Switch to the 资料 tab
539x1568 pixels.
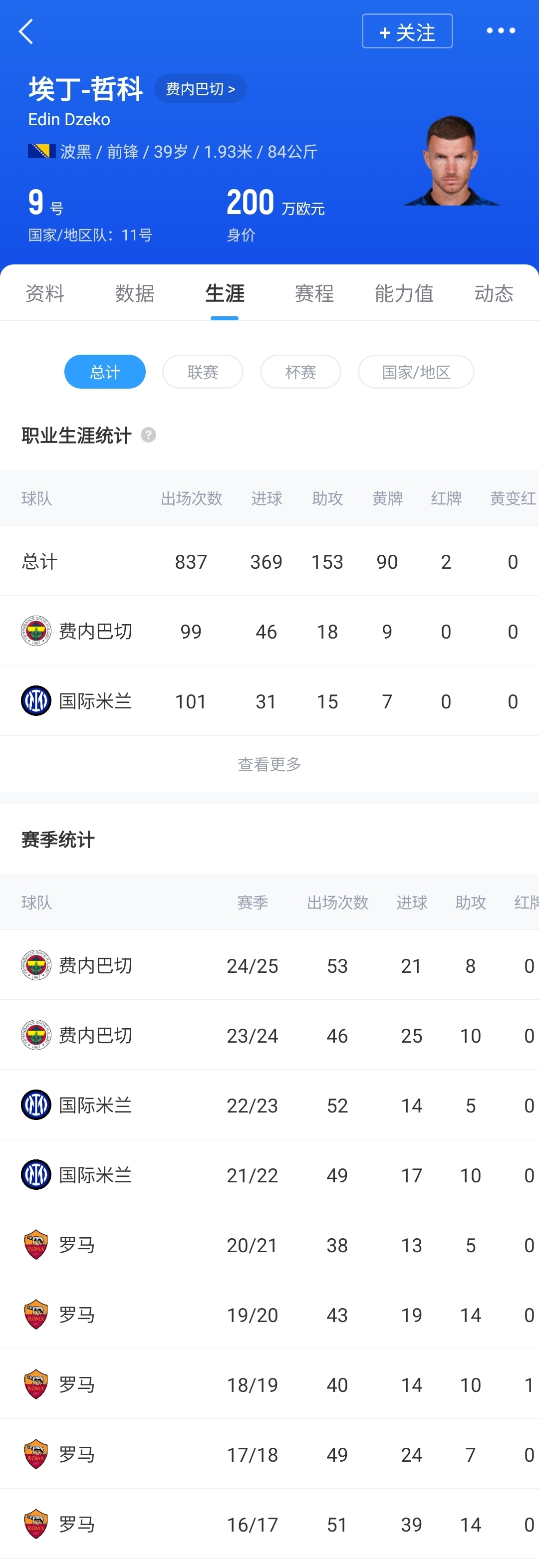[44, 293]
